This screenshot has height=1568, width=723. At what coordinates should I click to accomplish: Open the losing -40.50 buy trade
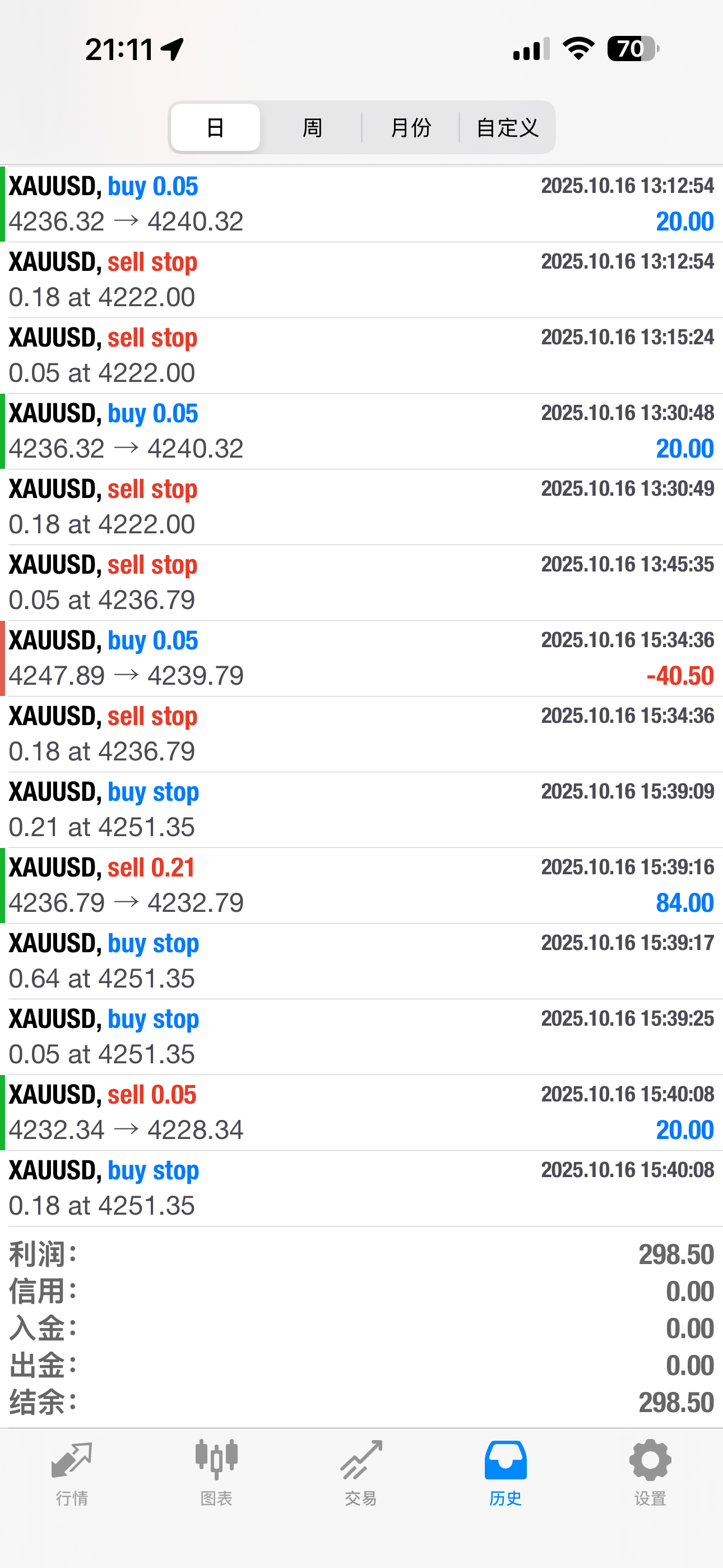click(x=361, y=658)
